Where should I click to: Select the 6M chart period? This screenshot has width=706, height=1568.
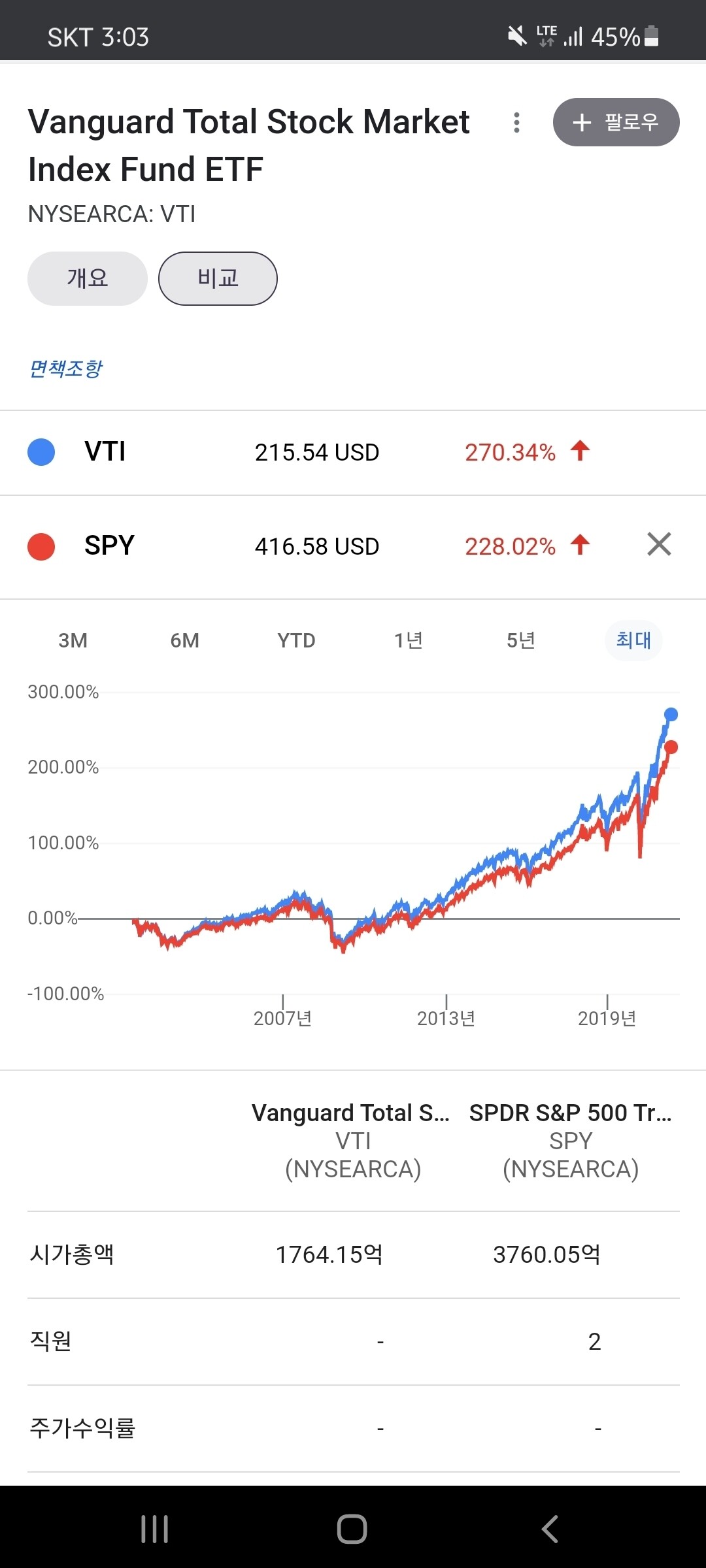(184, 640)
